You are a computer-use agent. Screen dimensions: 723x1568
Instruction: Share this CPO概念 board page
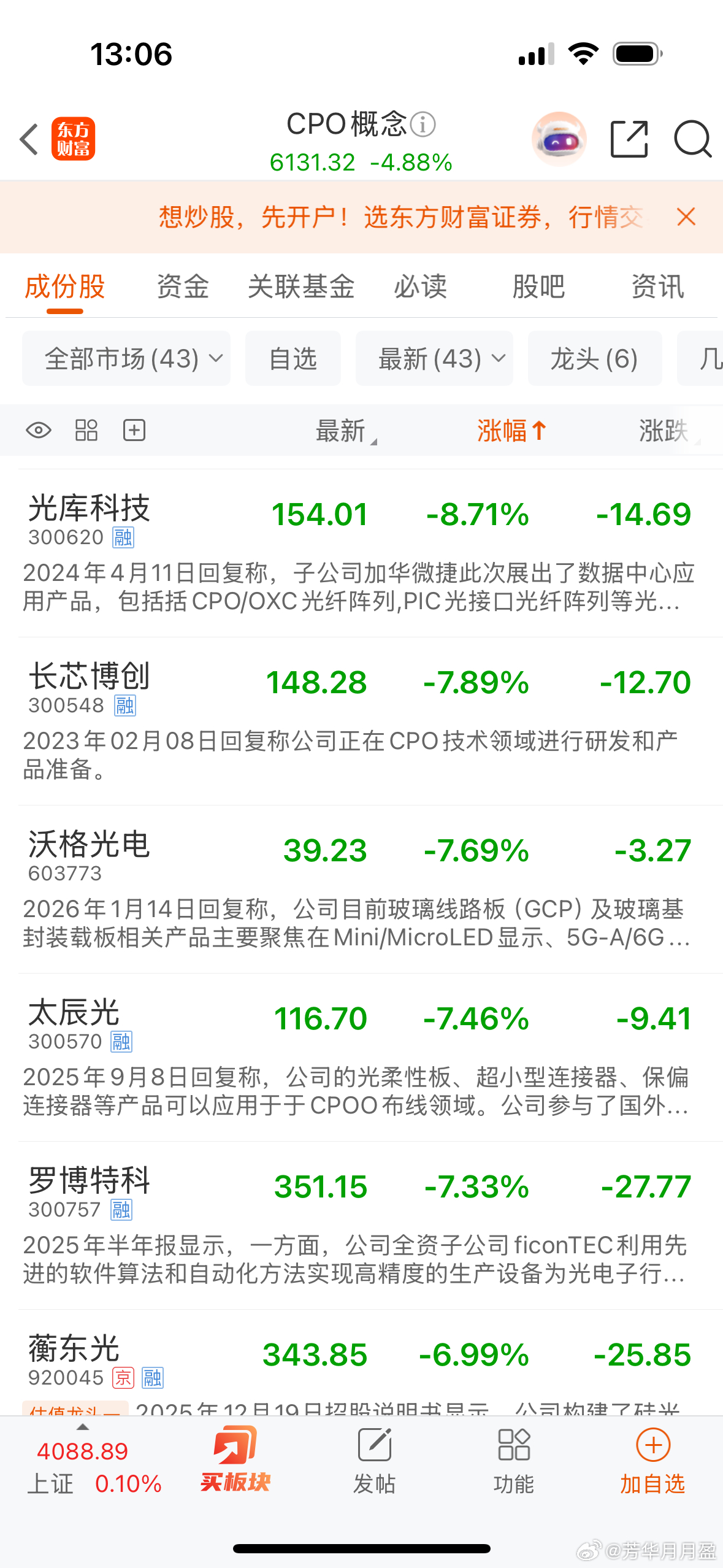(x=629, y=139)
